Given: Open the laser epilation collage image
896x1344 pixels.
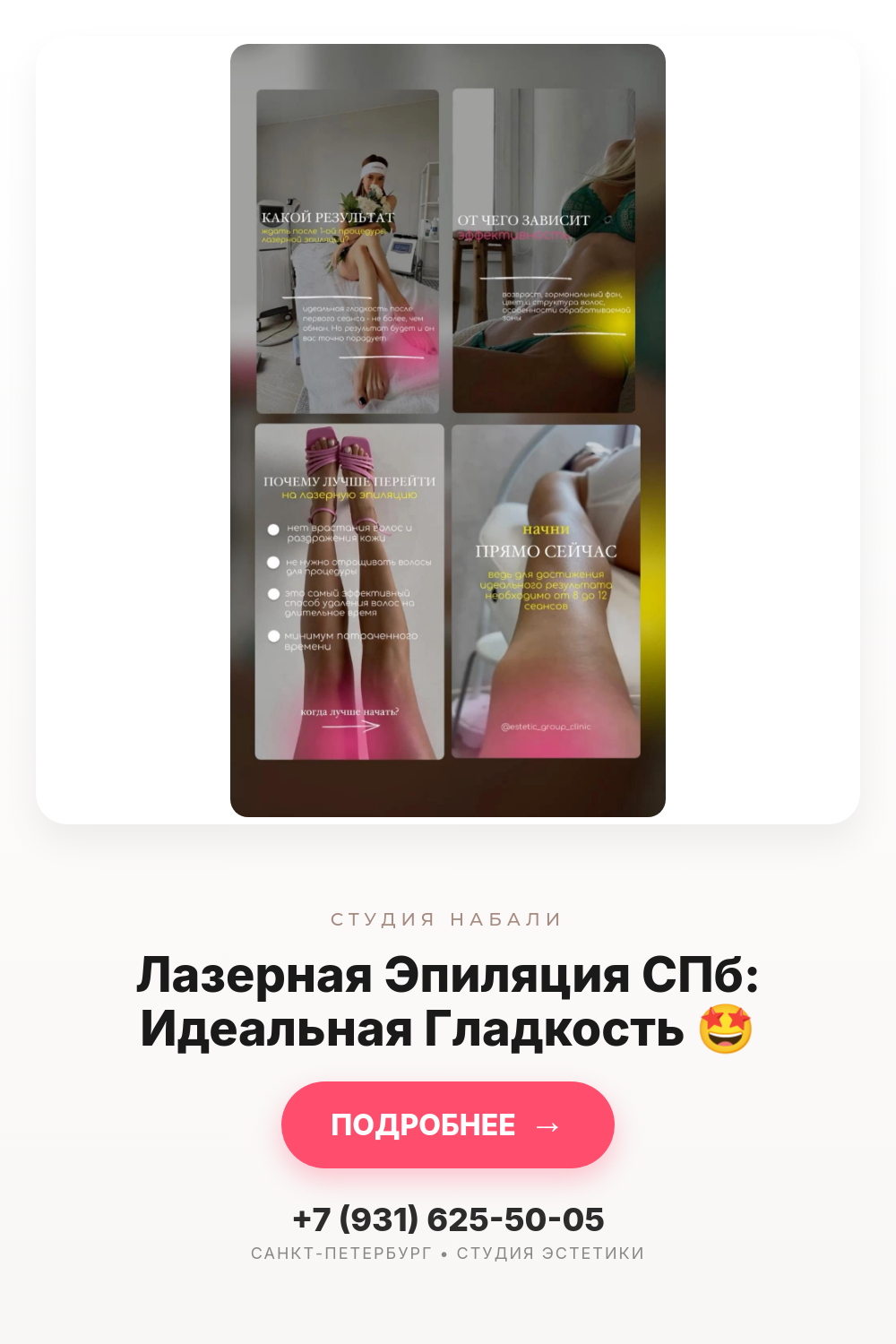Looking at the screenshot, I should (448, 430).
